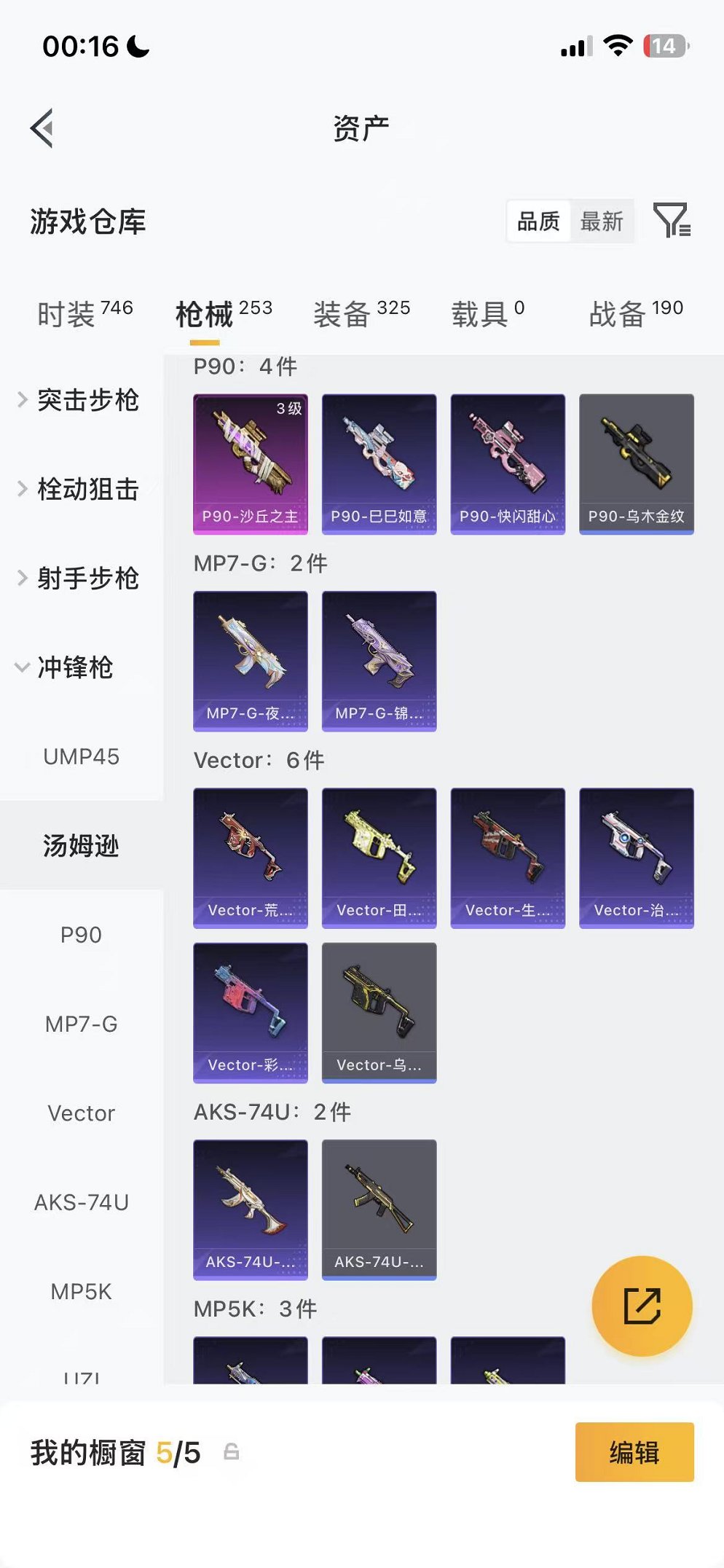The width and height of the screenshot is (724, 1568).
Task: Switch to the 战备 tab
Action: 636,314
